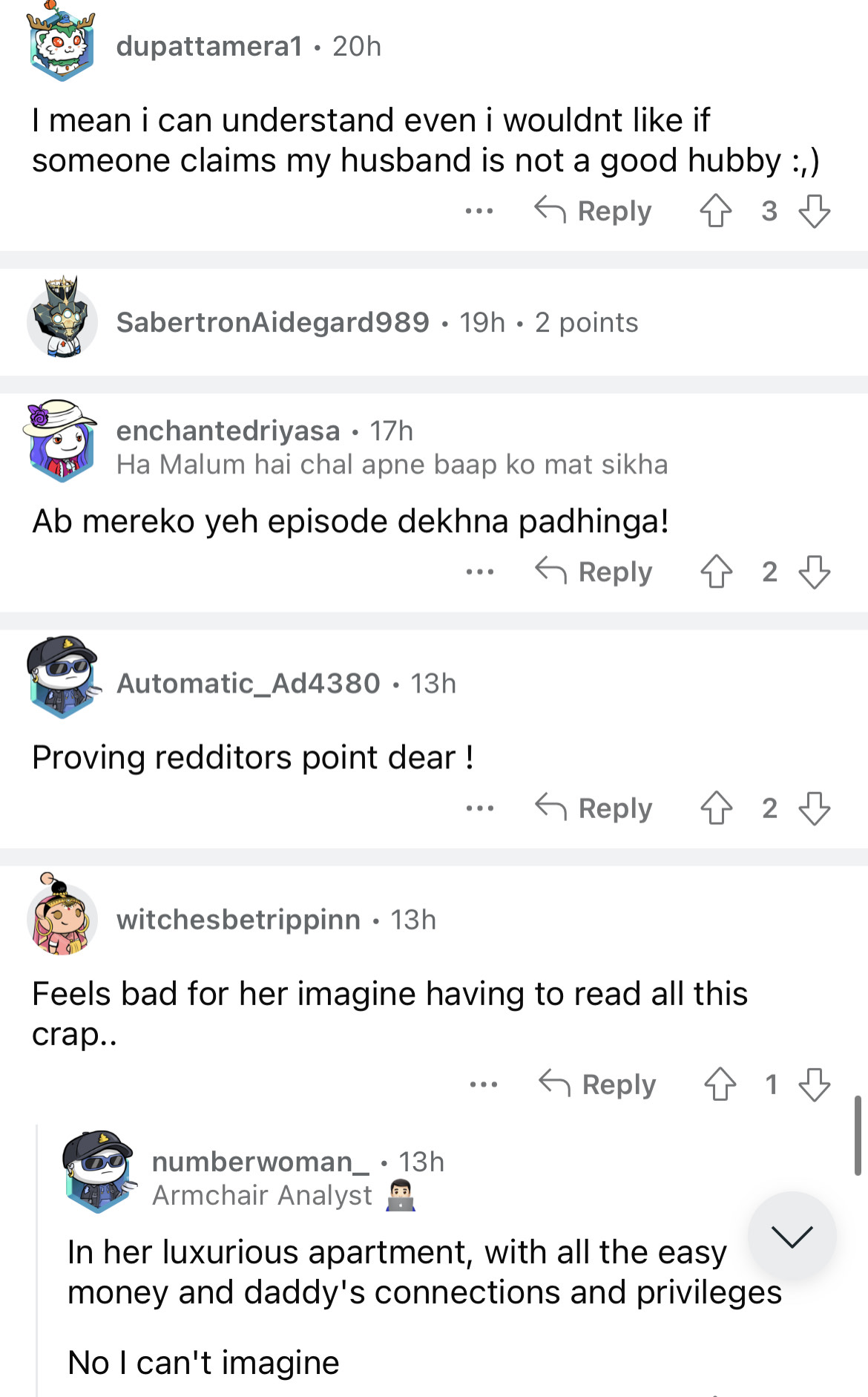The height and width of the screenshot is (1397, 868).
Task: Reply to Automatic_Ad4380's comment
Action: point(594,808)
